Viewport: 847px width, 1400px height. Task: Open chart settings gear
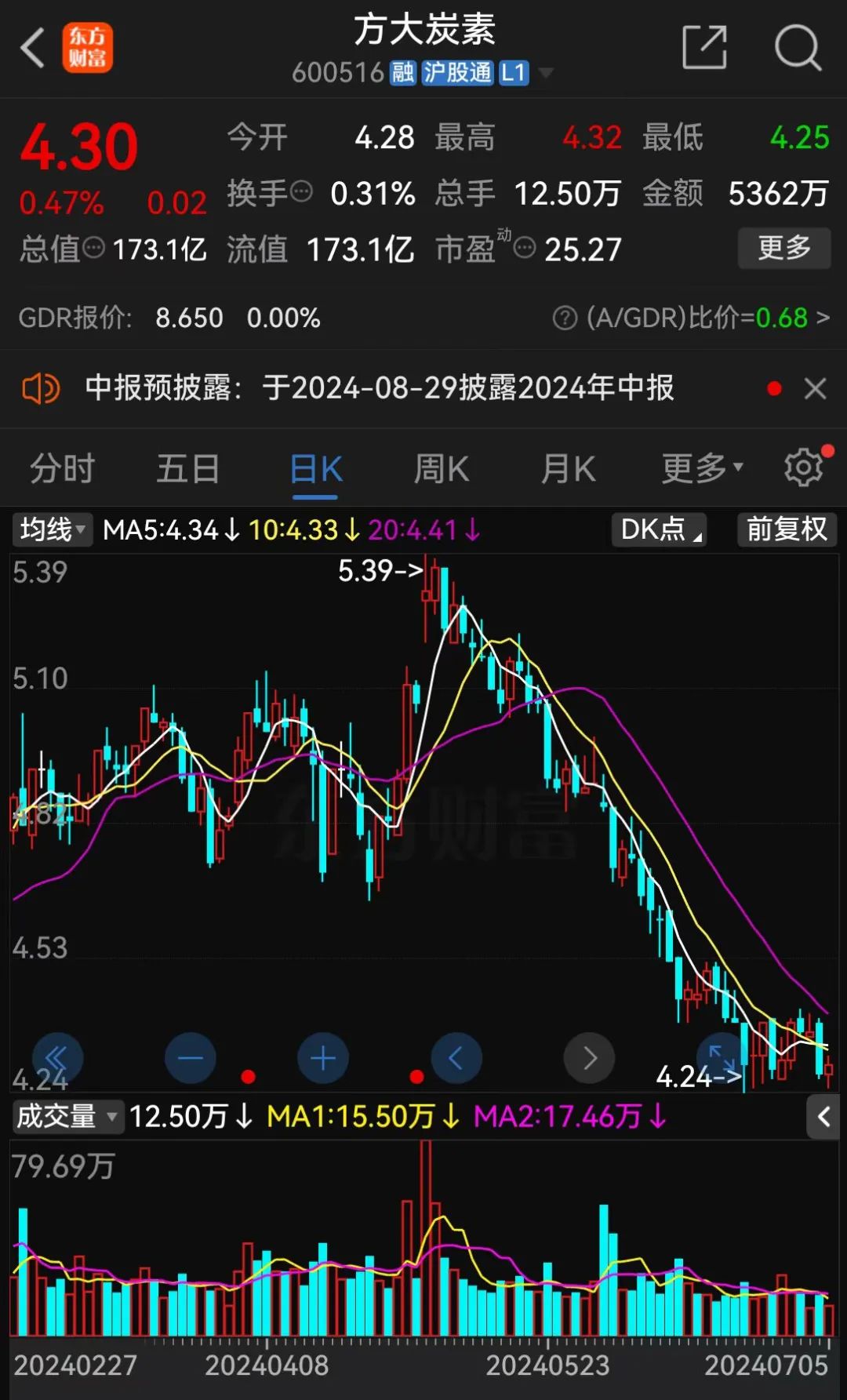[804, 467]
